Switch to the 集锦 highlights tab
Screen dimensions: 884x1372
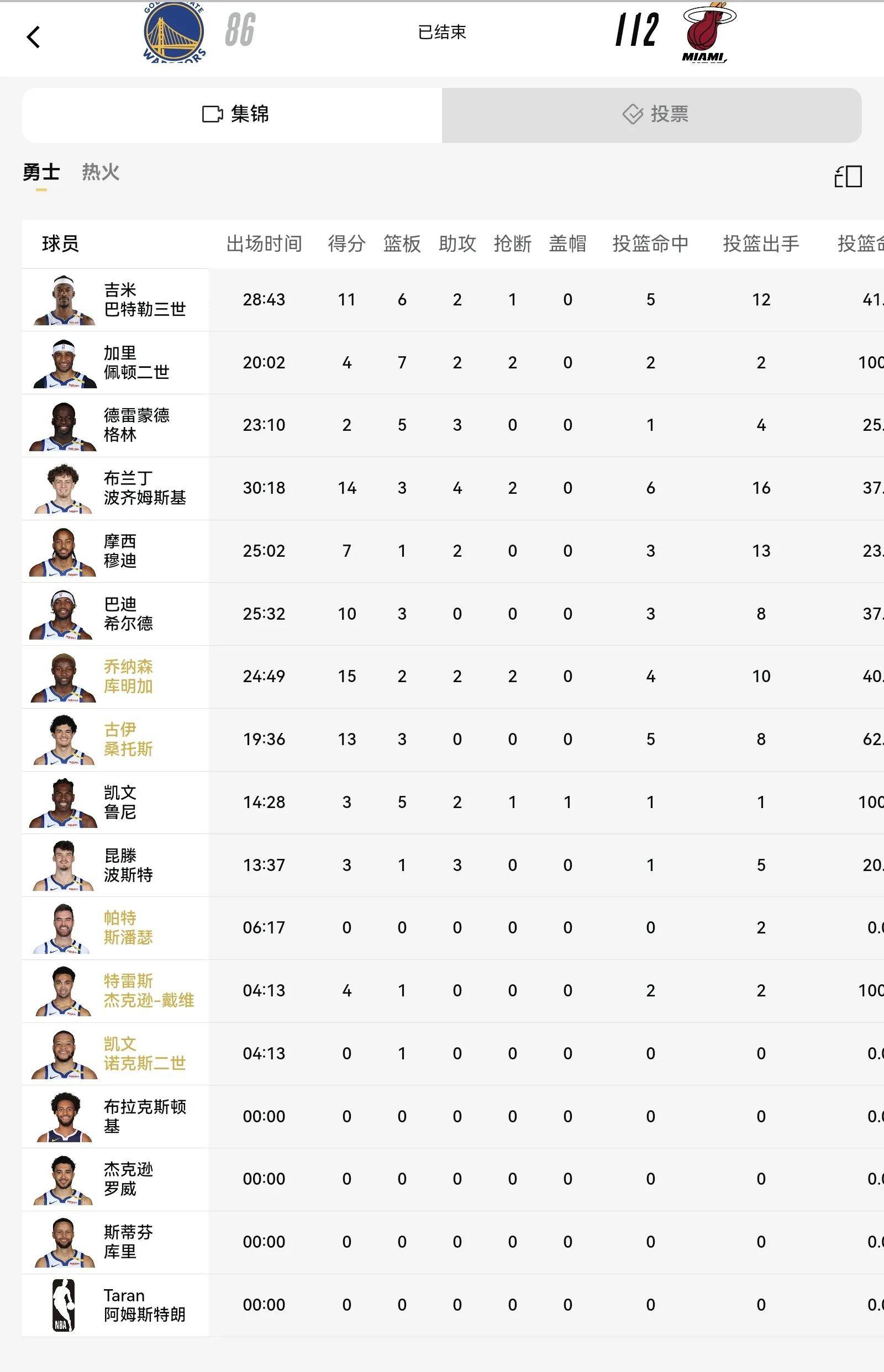click(x=234, y=114)
